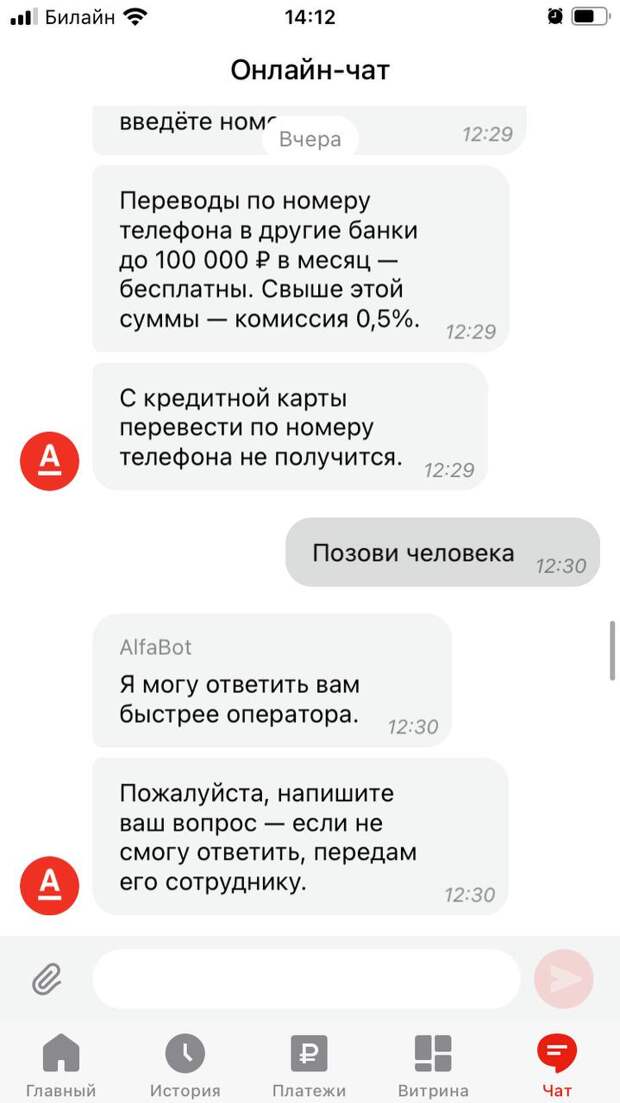Focus the message input field

click(306, 979)
